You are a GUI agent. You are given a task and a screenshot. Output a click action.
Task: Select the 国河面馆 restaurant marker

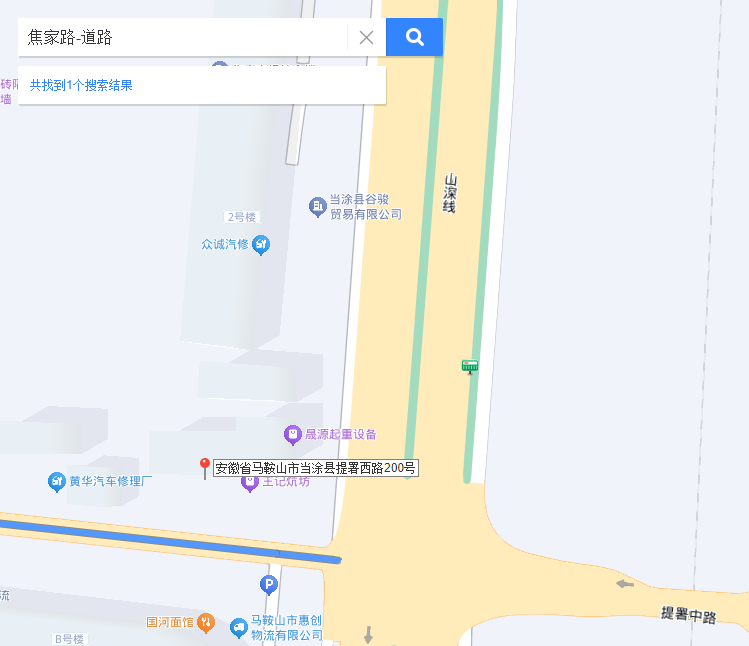pyautogui.click(x=205, y=622)
